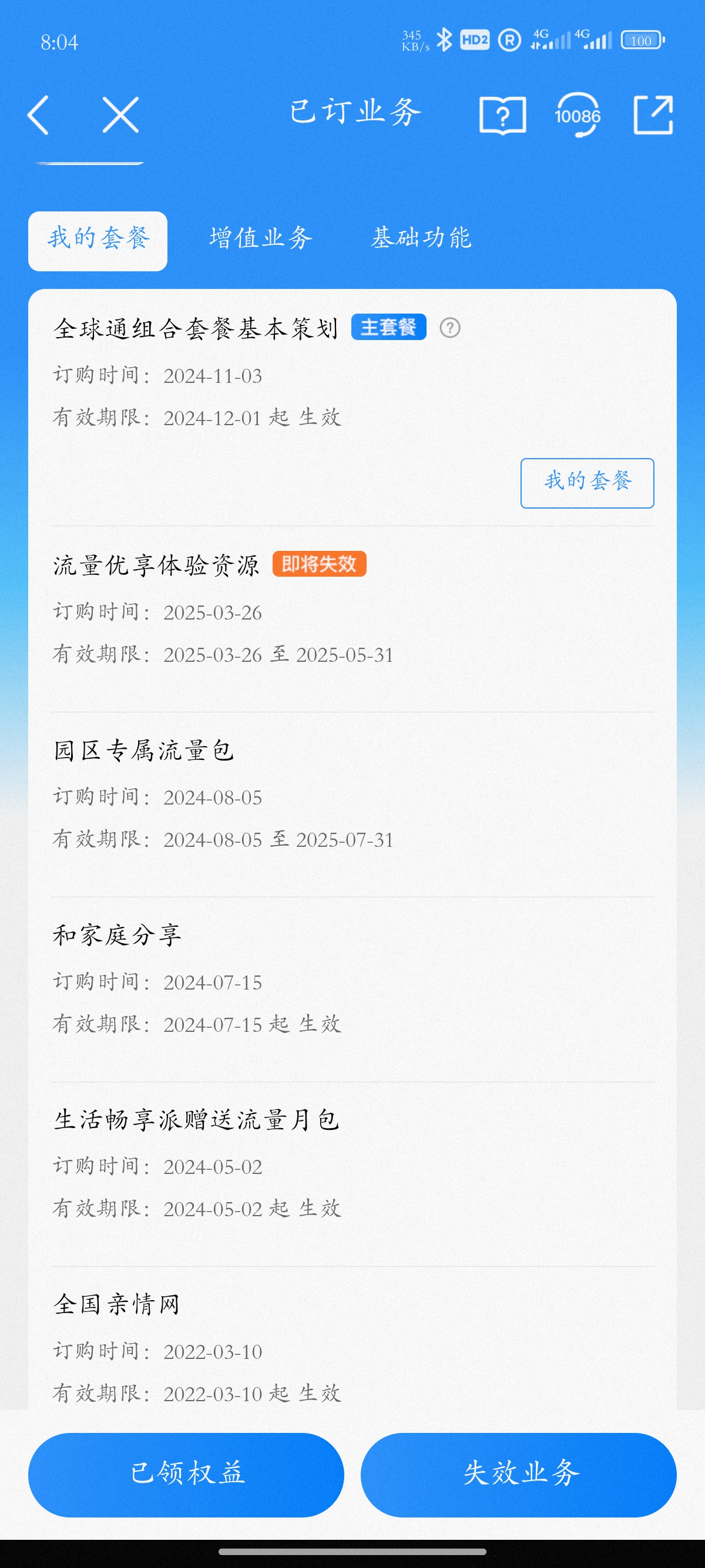
Task: Open the help guide book icon
Action: [x=502, y=115]
